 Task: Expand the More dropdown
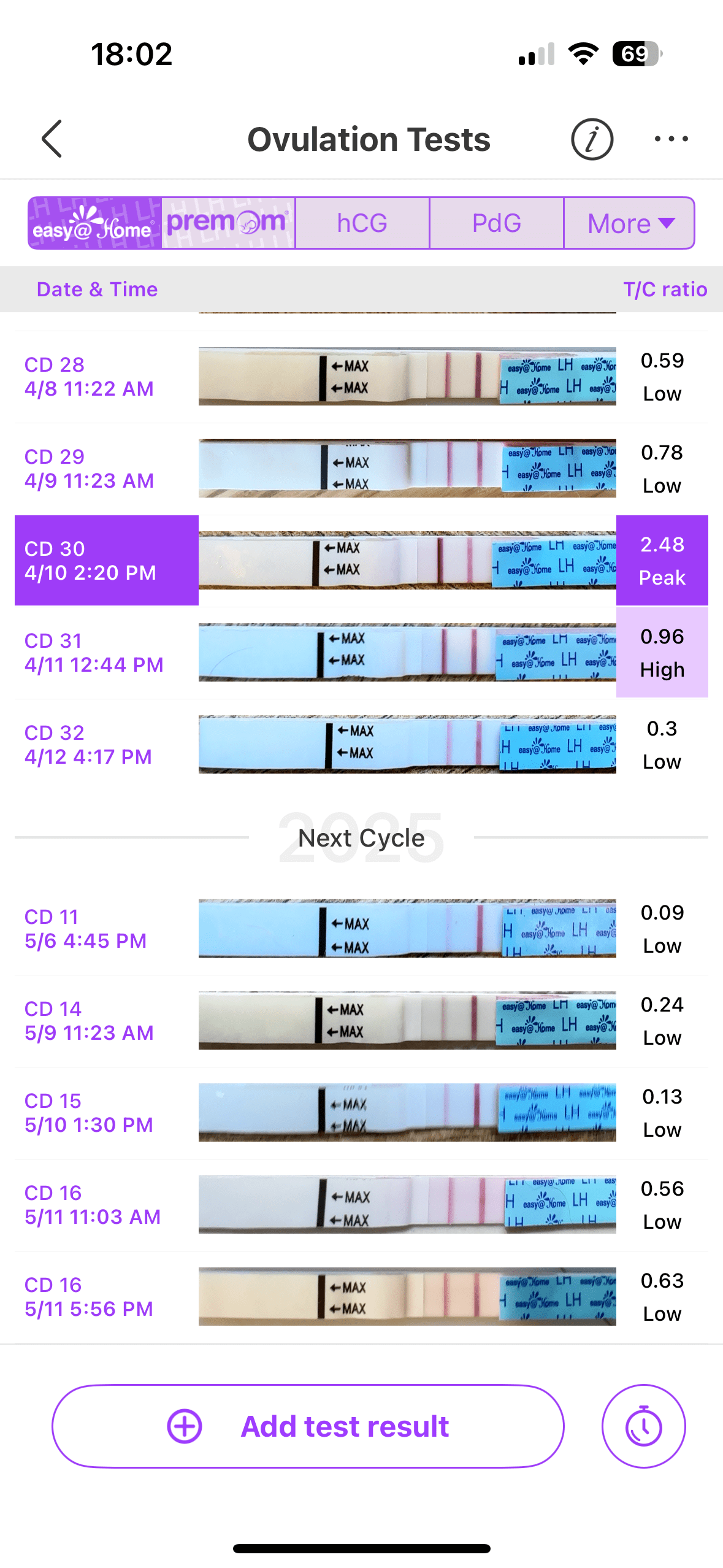(629, 223)
